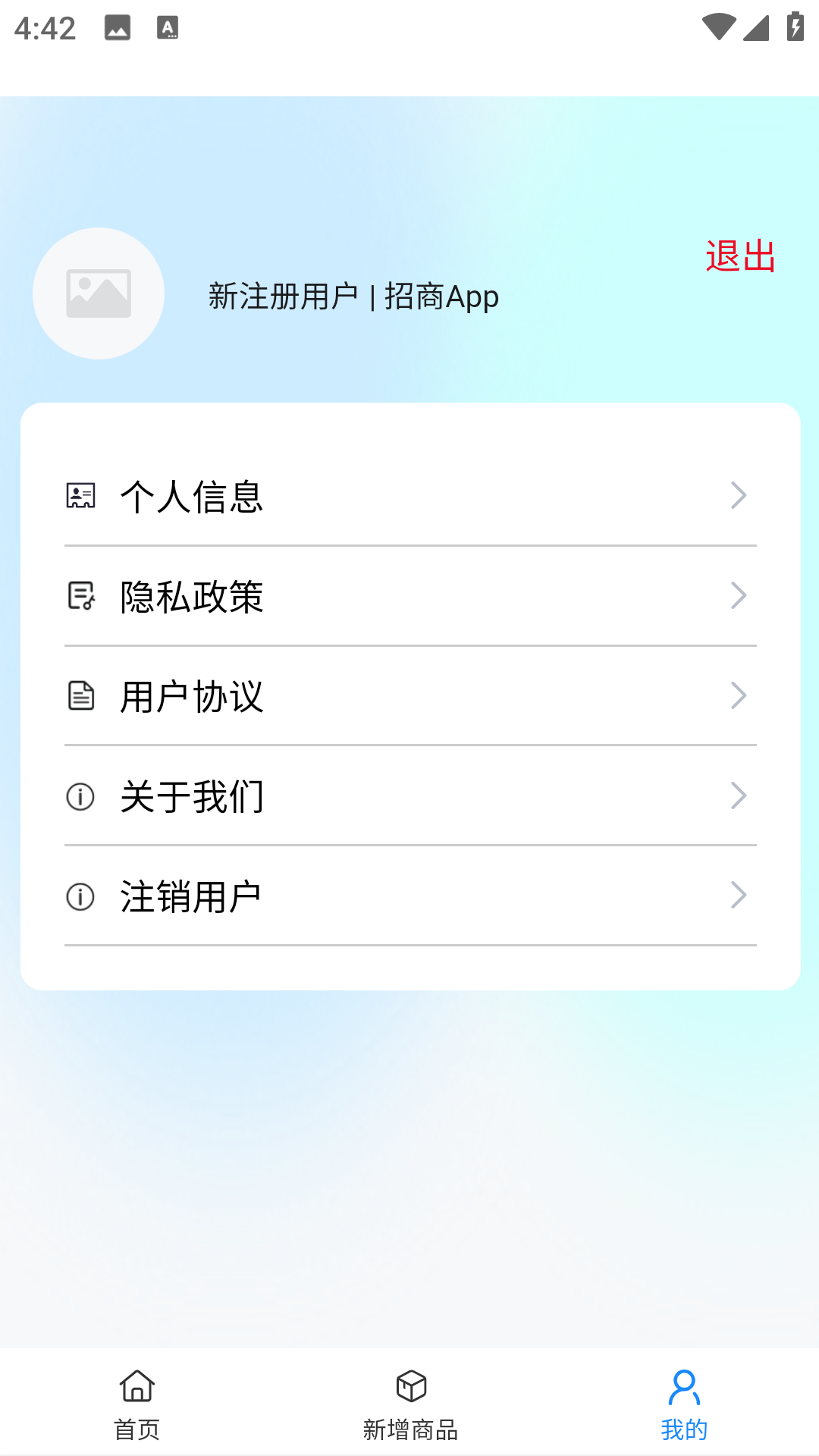
Task: Select the 用户协议 document icon
Action: tap(80, 695)
